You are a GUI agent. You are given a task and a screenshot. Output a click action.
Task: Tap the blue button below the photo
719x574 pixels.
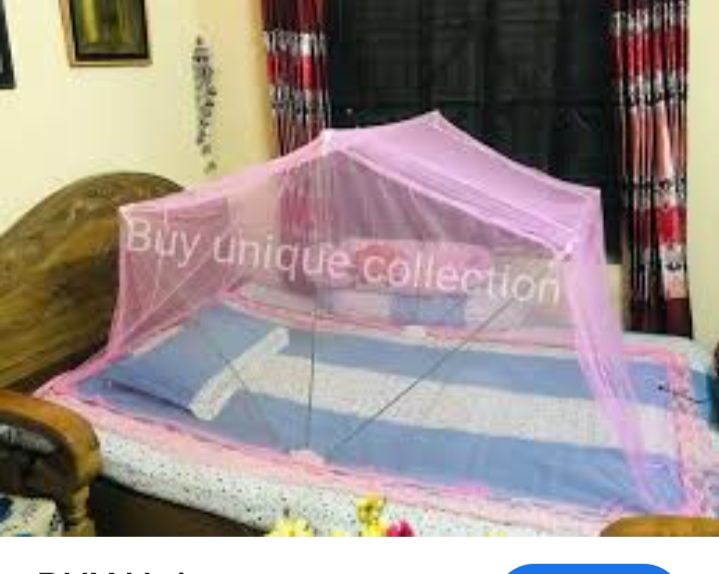pos(589,567)
